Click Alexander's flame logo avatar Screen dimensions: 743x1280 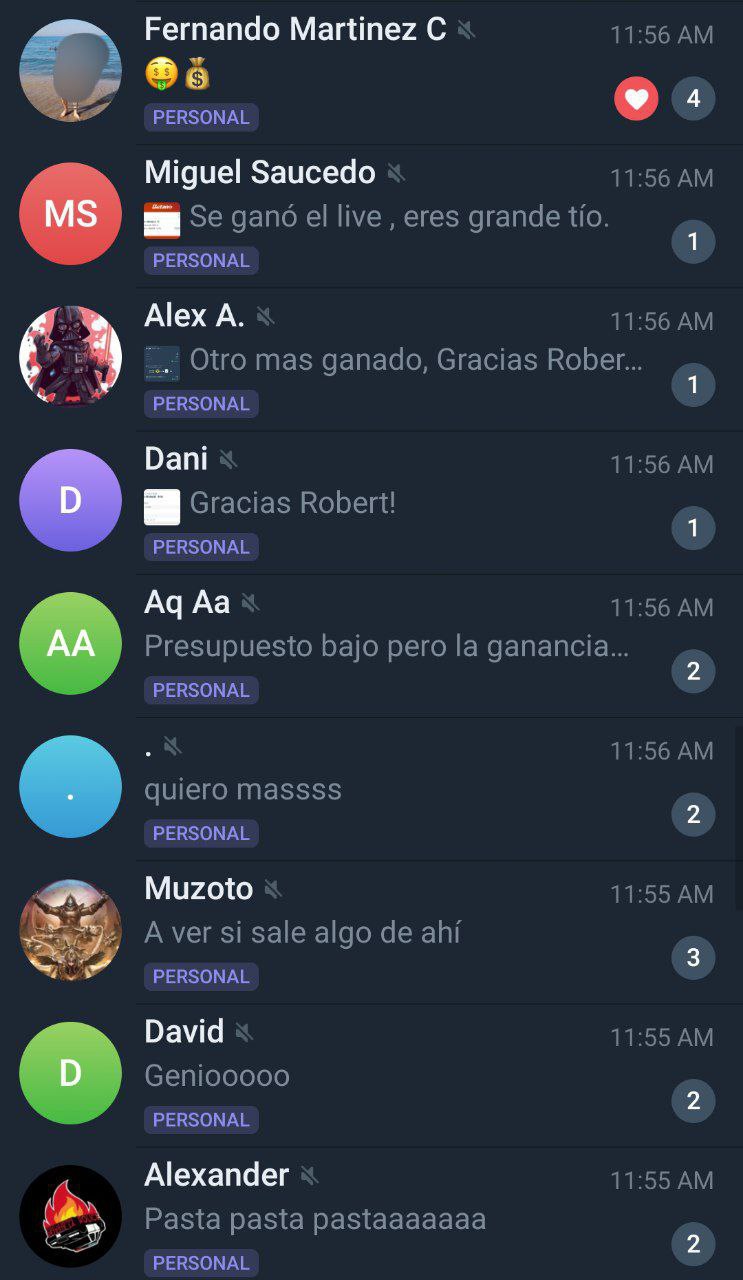coord(70,1215)
